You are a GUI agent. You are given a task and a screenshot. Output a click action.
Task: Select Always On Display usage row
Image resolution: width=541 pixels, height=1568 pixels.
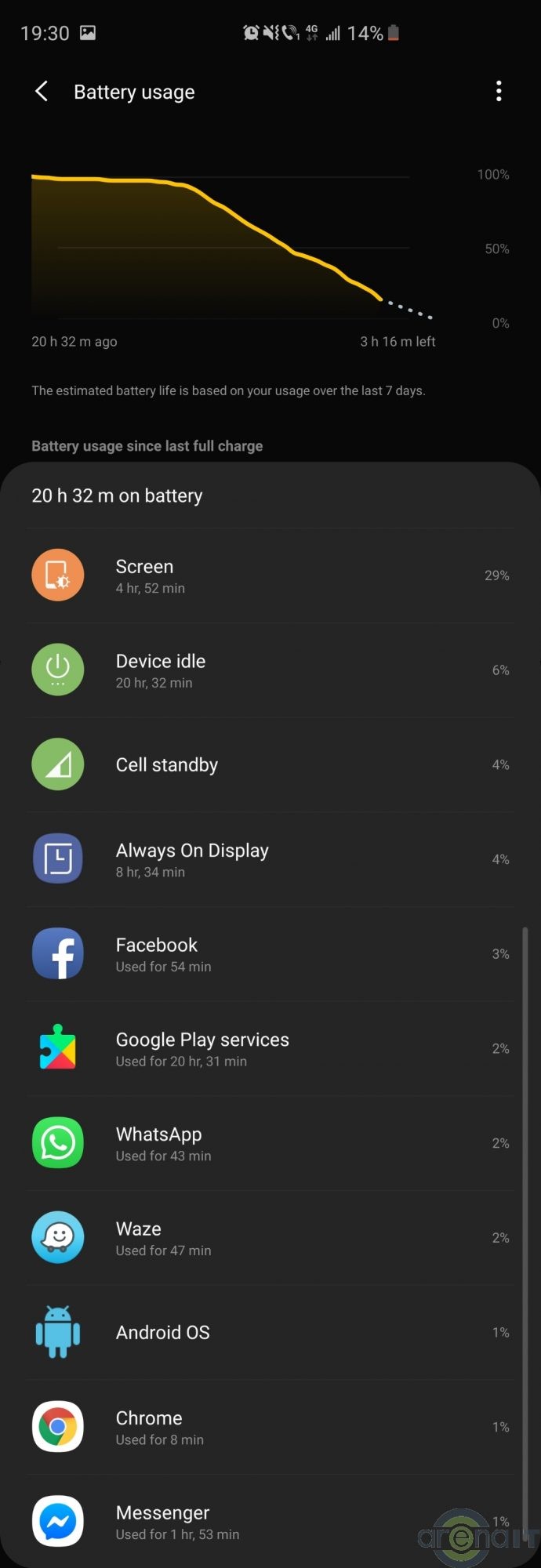coord(270,859)
